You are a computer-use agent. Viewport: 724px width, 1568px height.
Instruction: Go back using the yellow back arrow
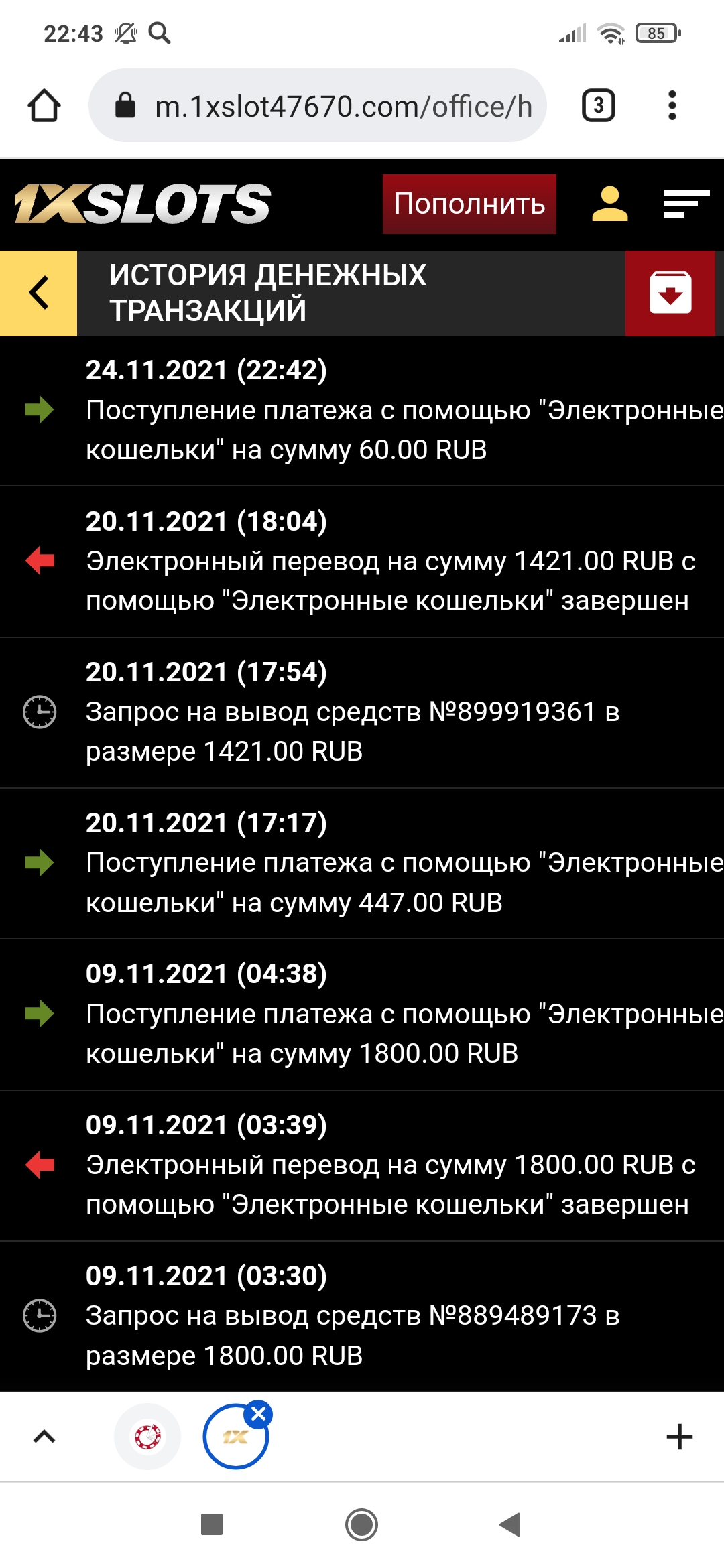click(x=38, y=293)
